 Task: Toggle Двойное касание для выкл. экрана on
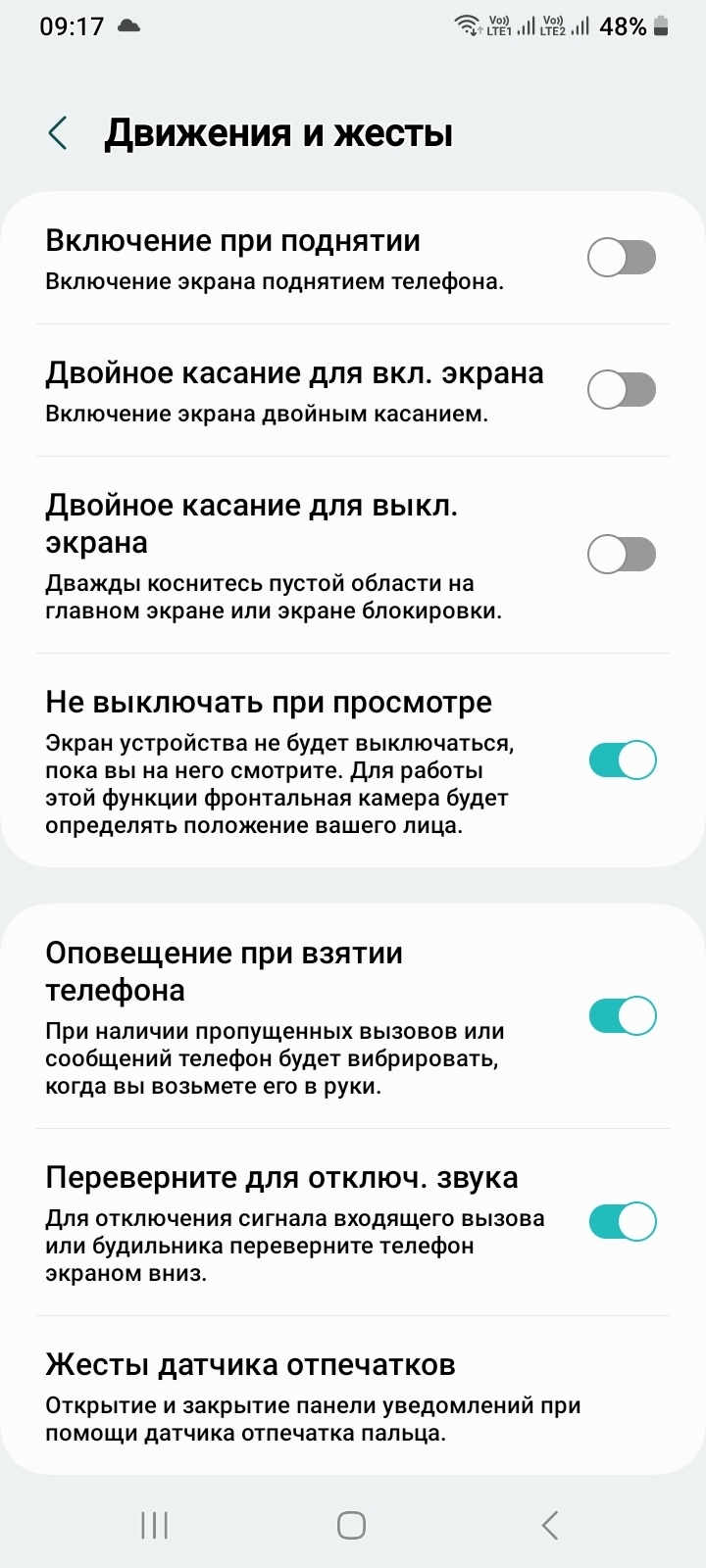(x=621, y=555)
